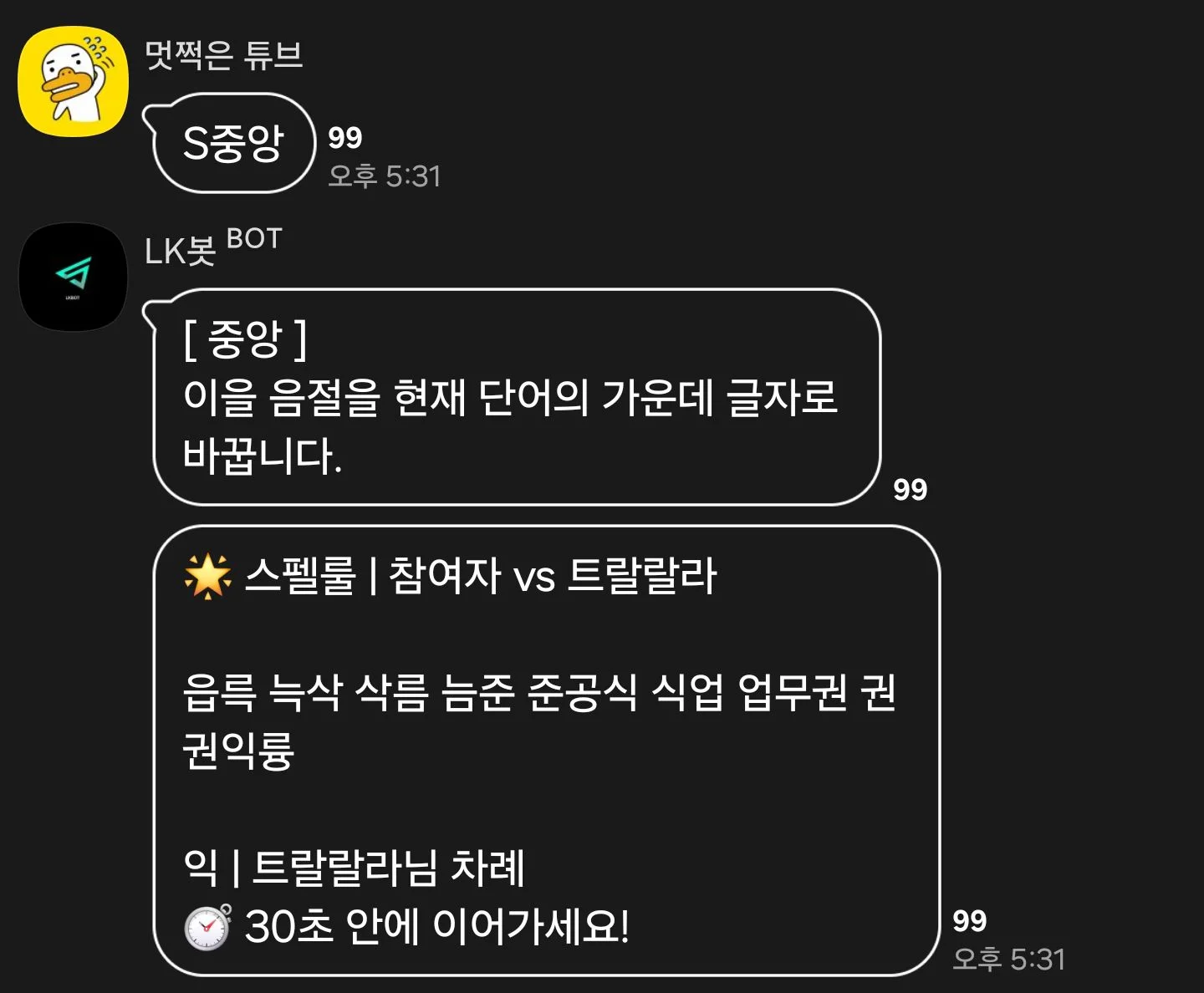View the LK봇 bot profile avatar
1204x993 pixels.
[x=74, y=277]
